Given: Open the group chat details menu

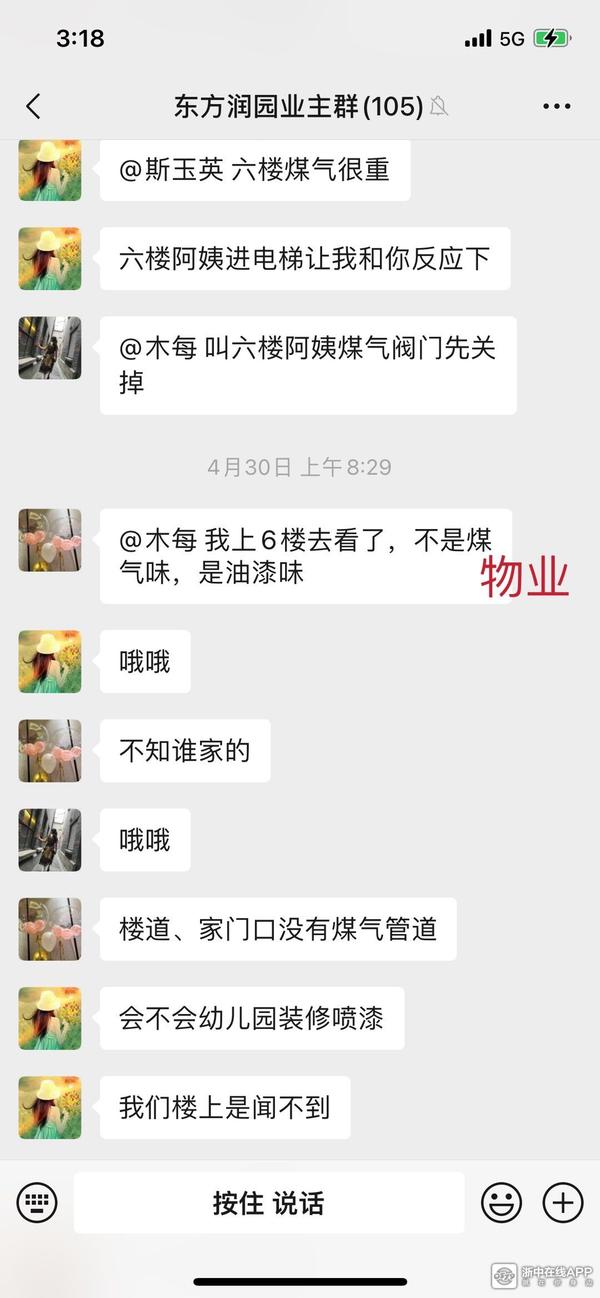Looking at the screenshot, I should 556,107.
